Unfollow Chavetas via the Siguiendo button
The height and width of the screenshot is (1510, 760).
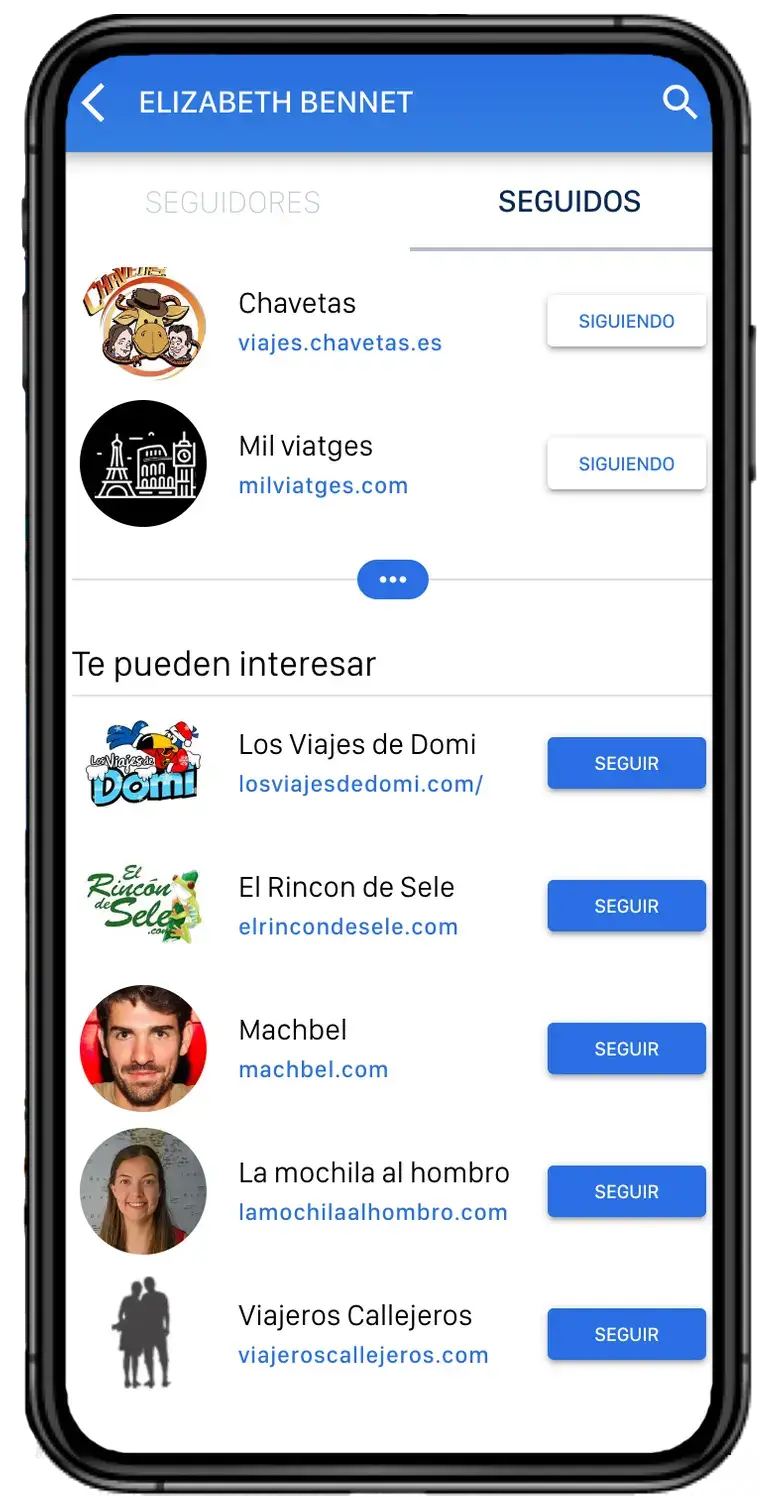626,321
